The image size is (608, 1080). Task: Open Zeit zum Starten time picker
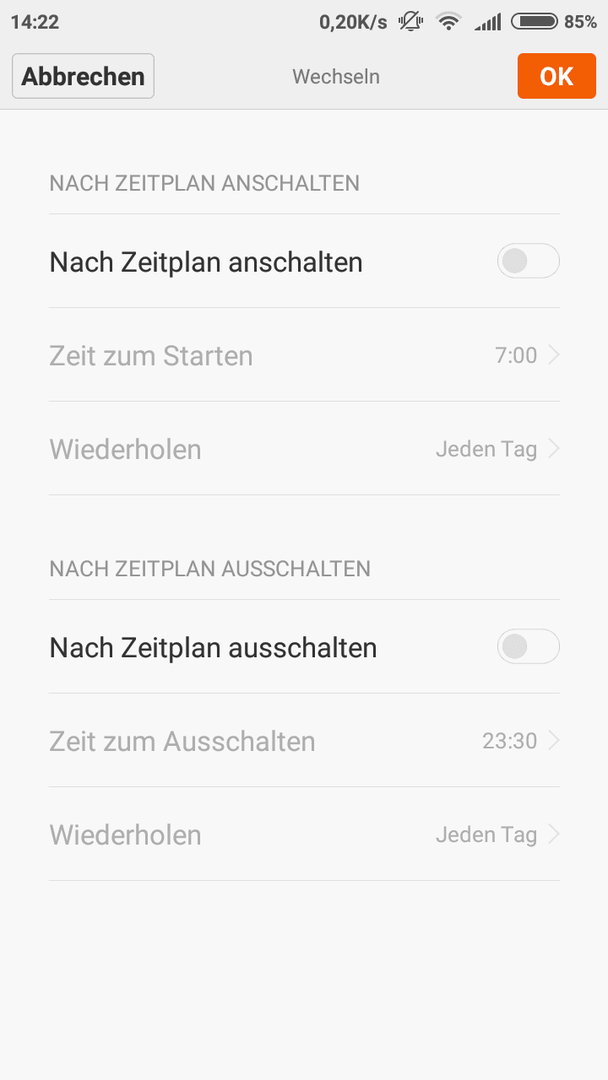(304, 355)
